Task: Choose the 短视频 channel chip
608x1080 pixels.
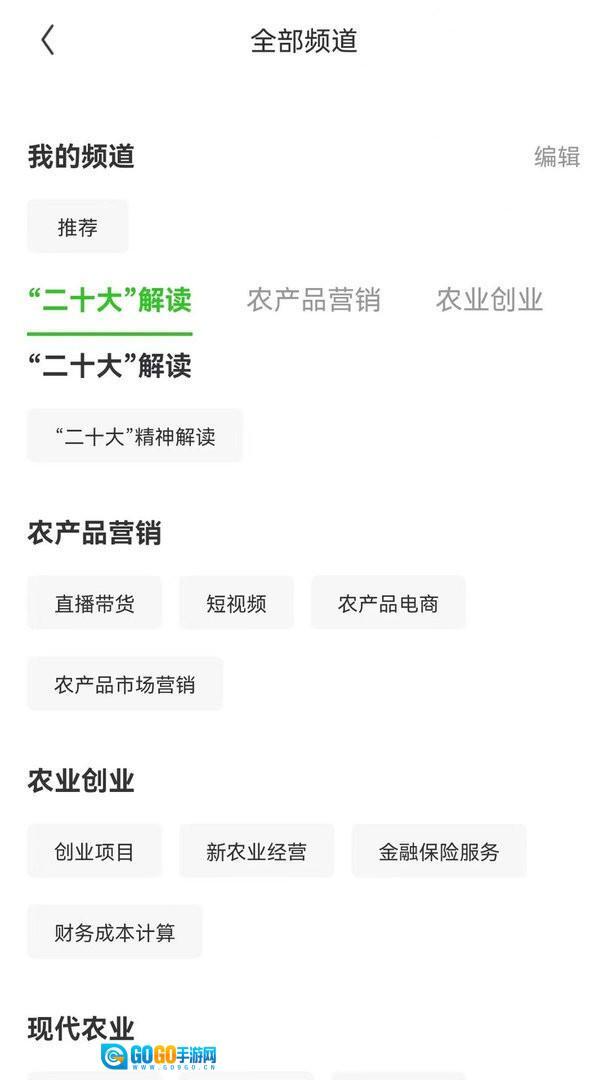Action: pyautogui.click(x=236, y=603)
